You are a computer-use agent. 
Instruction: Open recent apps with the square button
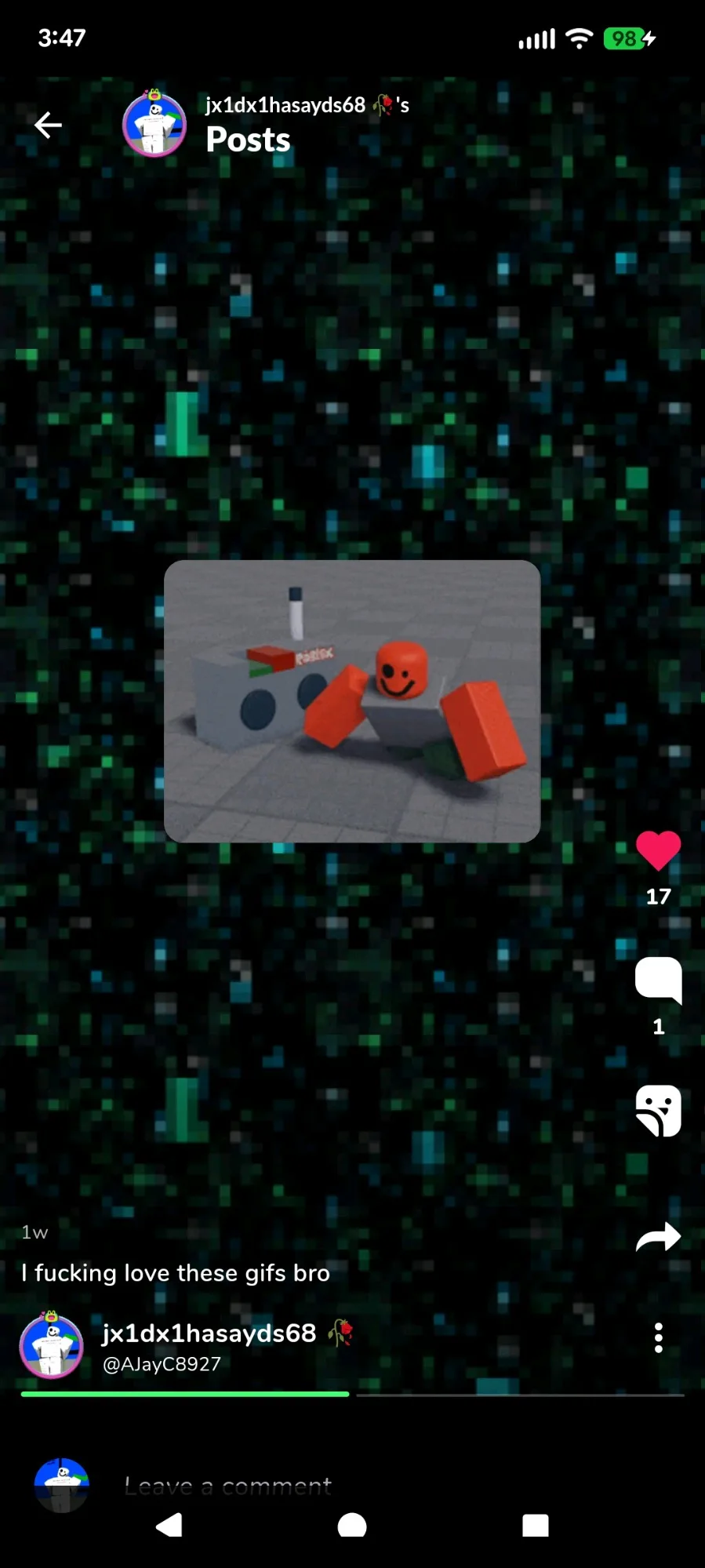(x=536, y=1526)
